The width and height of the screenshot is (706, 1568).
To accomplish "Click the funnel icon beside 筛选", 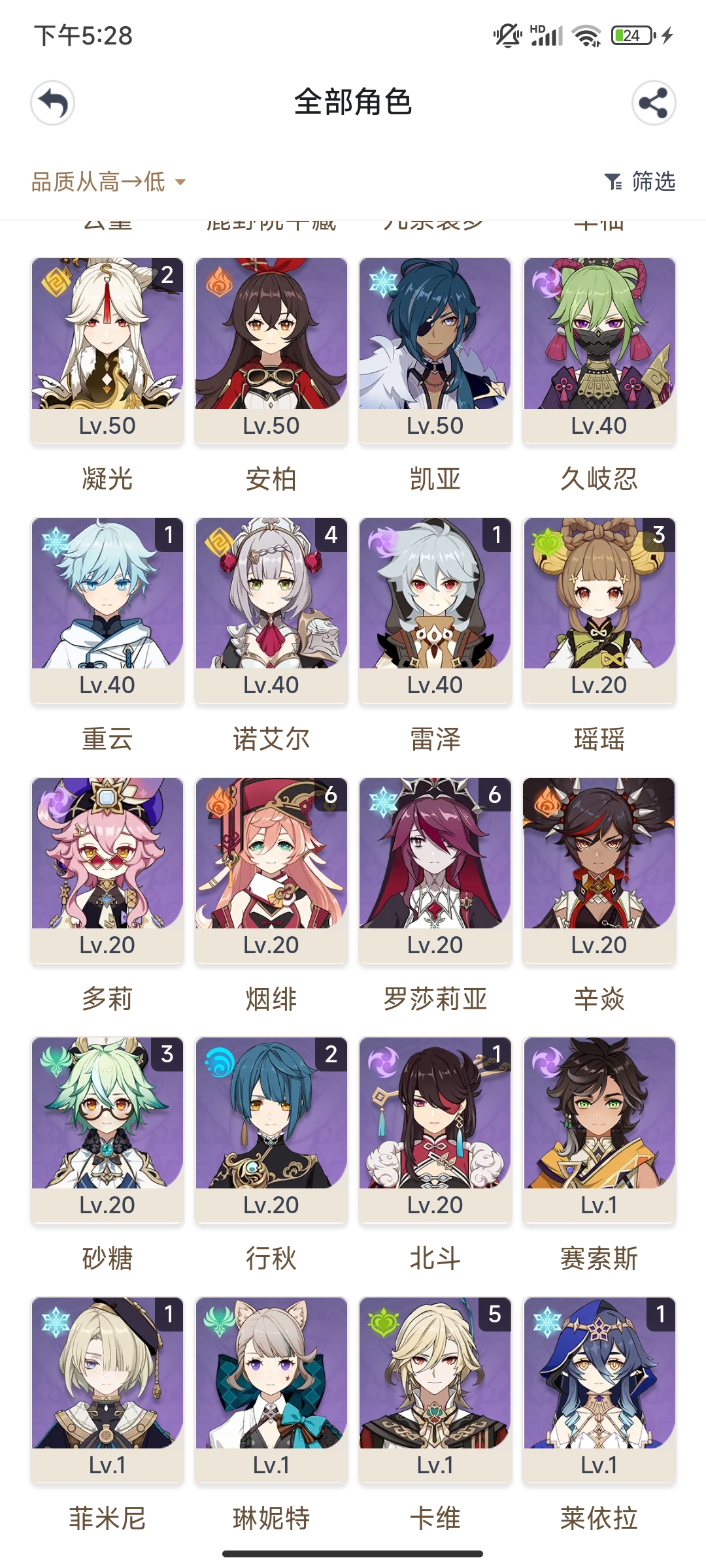I will click(613, 182).
